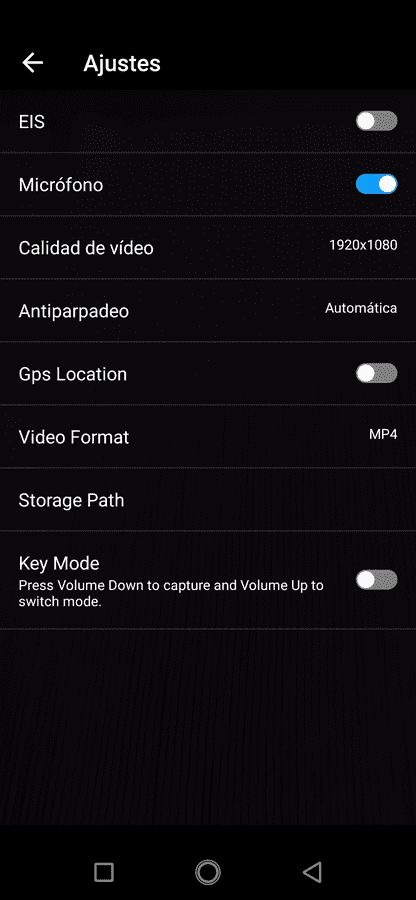This screenshot has height=900, width=416.
Task: Enable Gps Location toggle
Action: pyautogui.click(x=376, y=373)
